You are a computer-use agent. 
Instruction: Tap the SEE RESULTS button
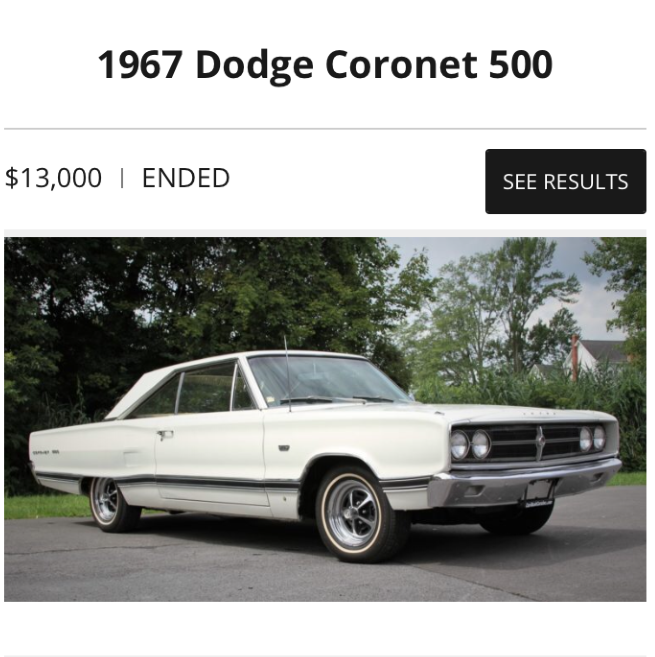pos(565,181)
